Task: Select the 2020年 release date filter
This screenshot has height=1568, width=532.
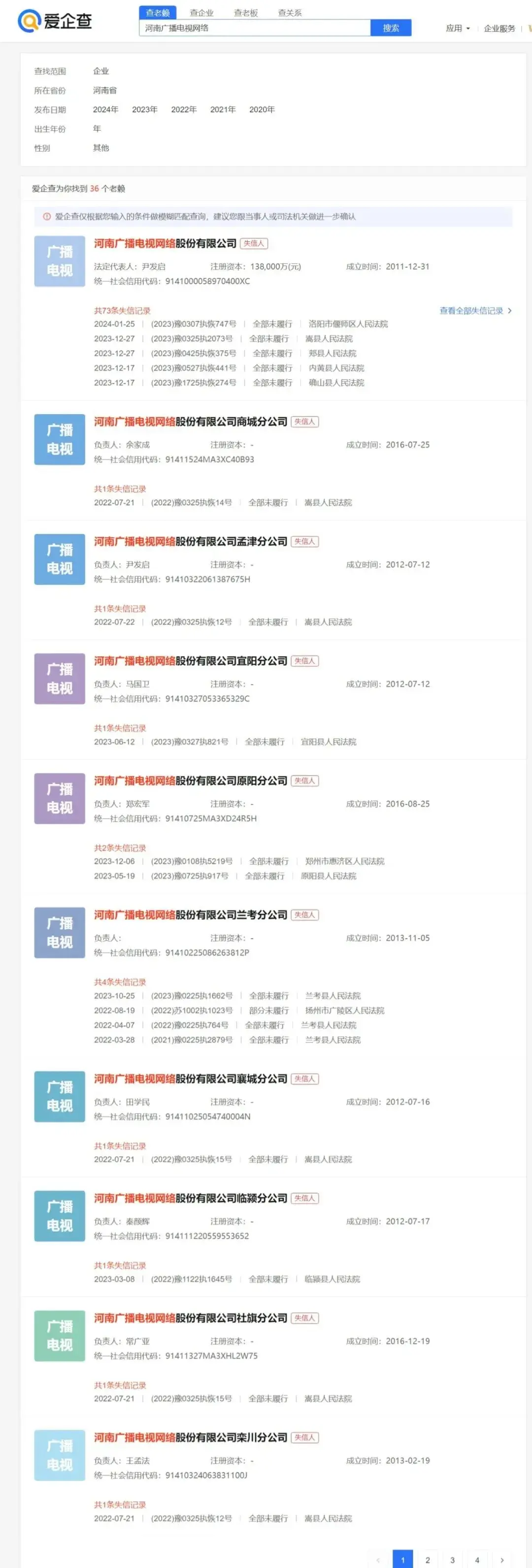Action: (x=262, y=109)
